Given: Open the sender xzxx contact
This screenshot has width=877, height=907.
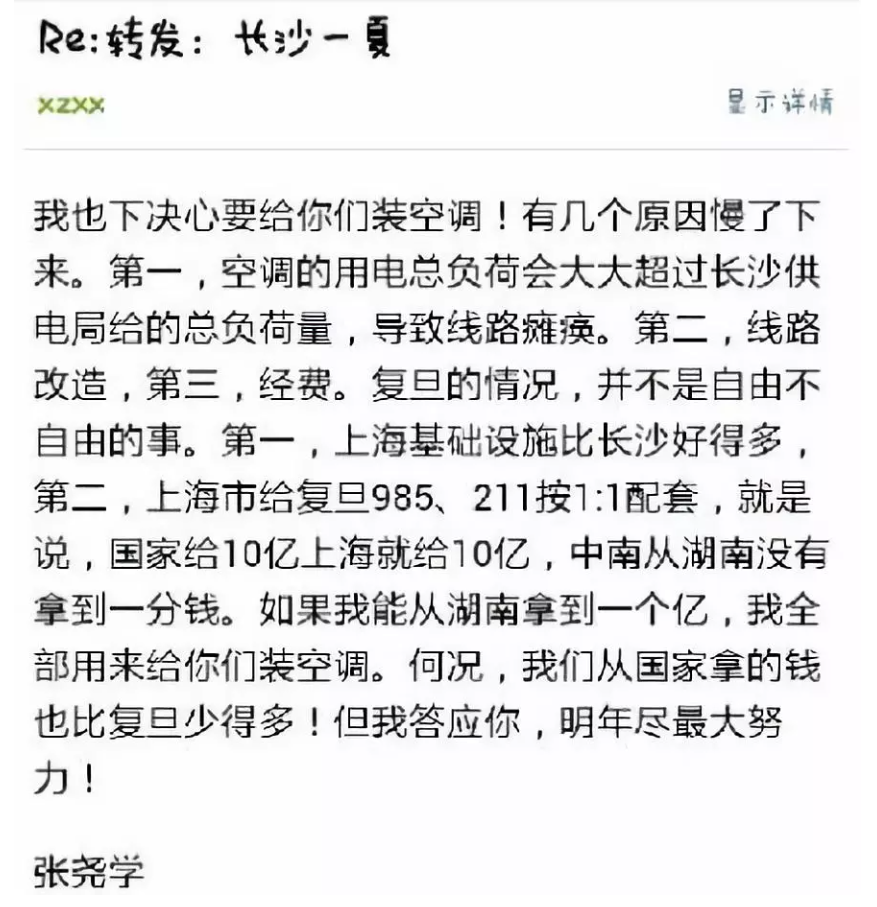Looking at the screenshot, I should 70,105.
